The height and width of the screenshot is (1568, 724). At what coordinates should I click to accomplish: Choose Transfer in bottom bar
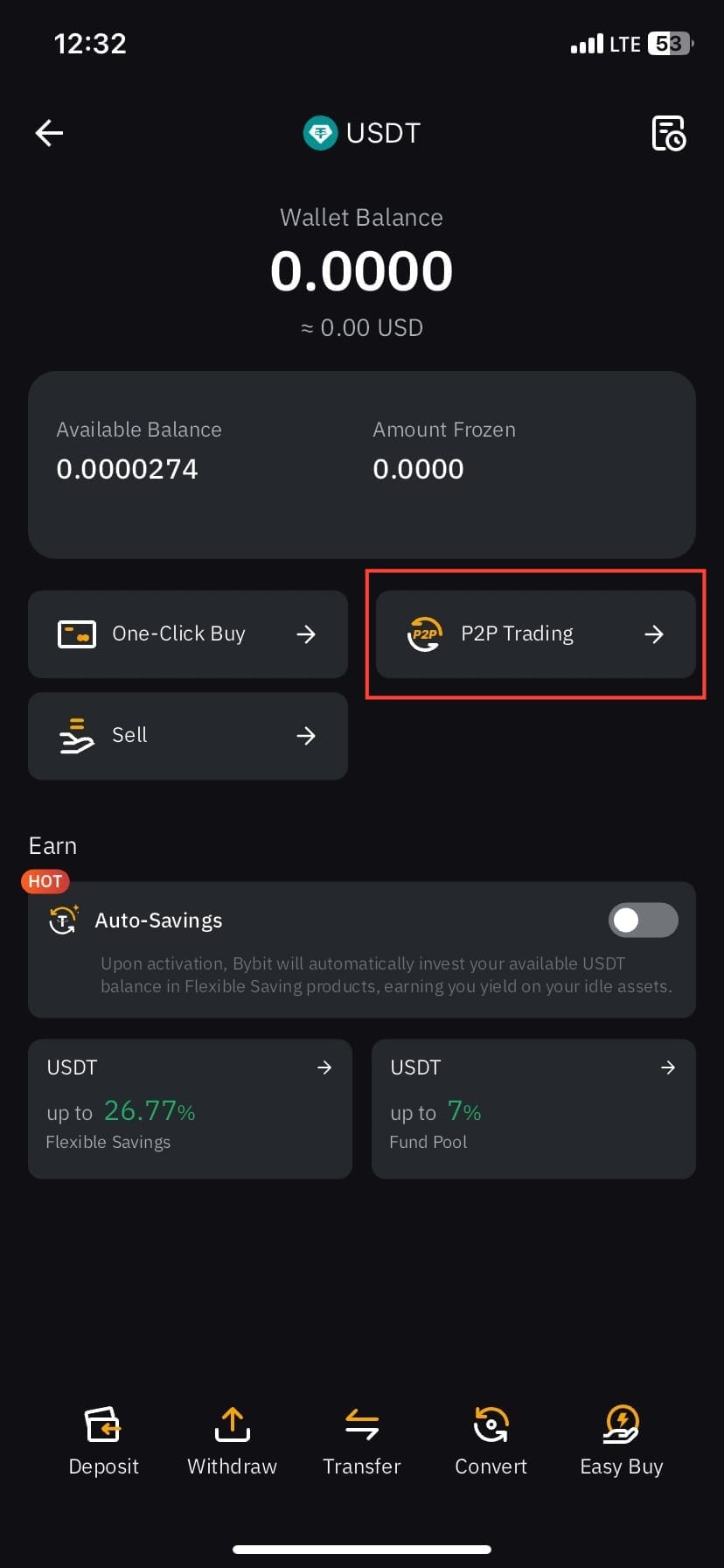click(x=361, y=1441)
